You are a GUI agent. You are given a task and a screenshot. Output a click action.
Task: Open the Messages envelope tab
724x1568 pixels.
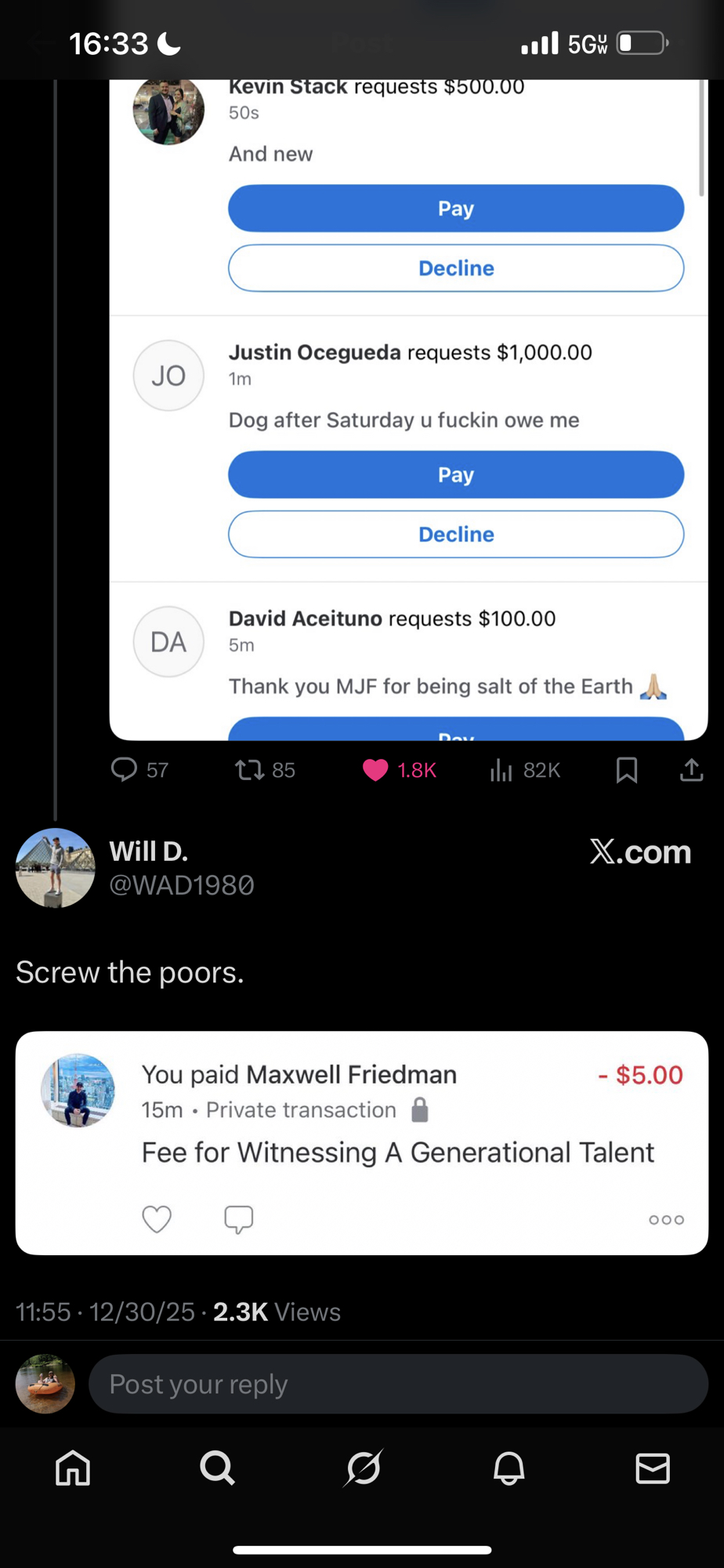pos(653,1468)
